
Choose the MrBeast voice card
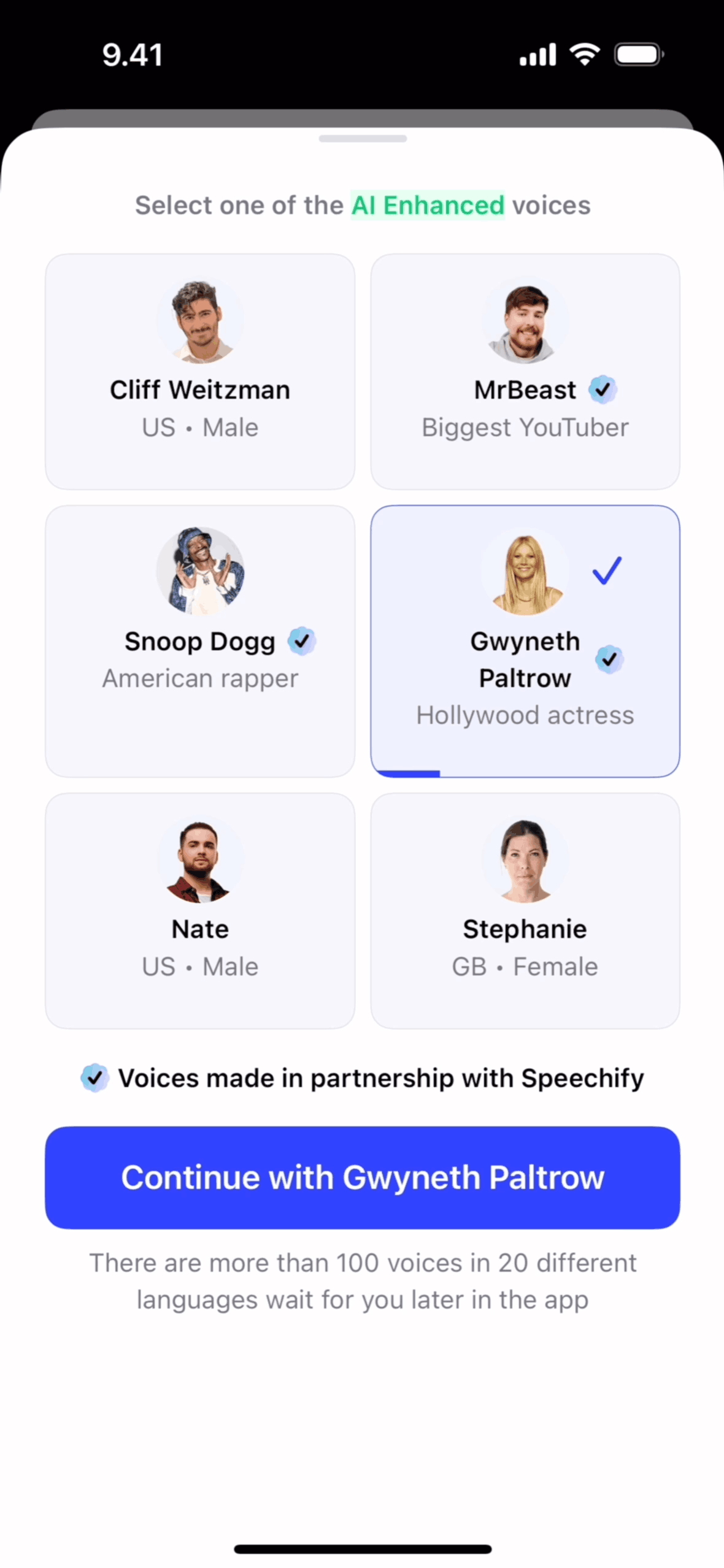[x=525, y=372]
